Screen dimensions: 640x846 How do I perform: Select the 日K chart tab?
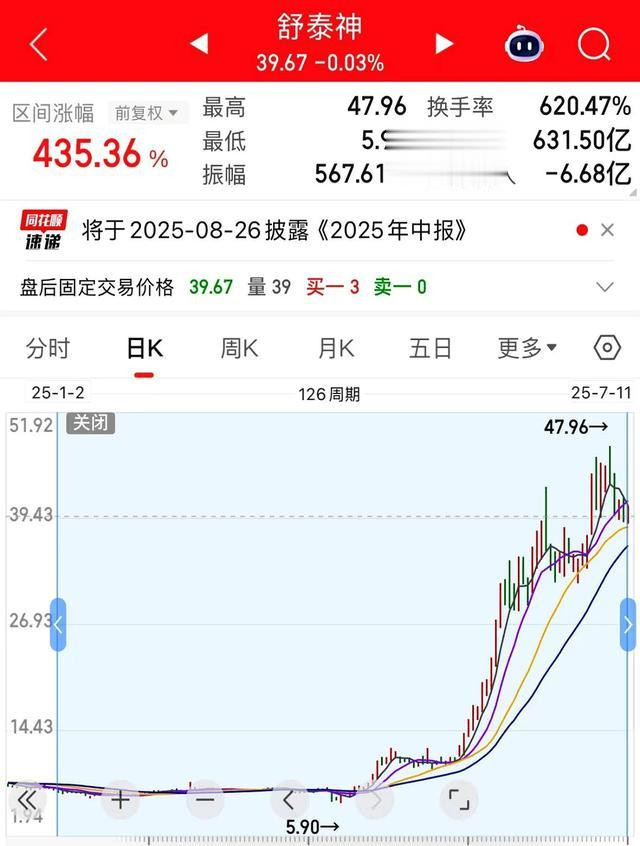tap(144, 348)
